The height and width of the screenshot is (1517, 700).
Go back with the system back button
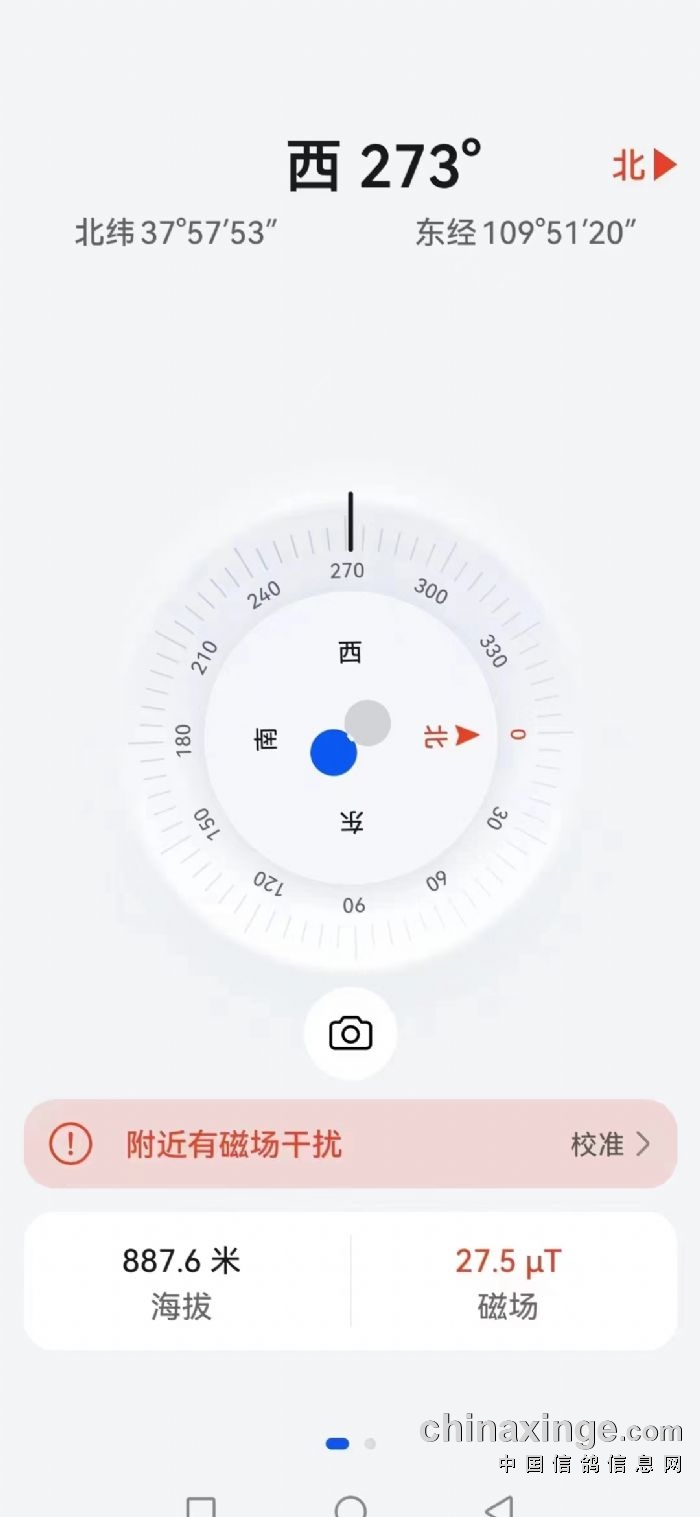(498, 1506)
